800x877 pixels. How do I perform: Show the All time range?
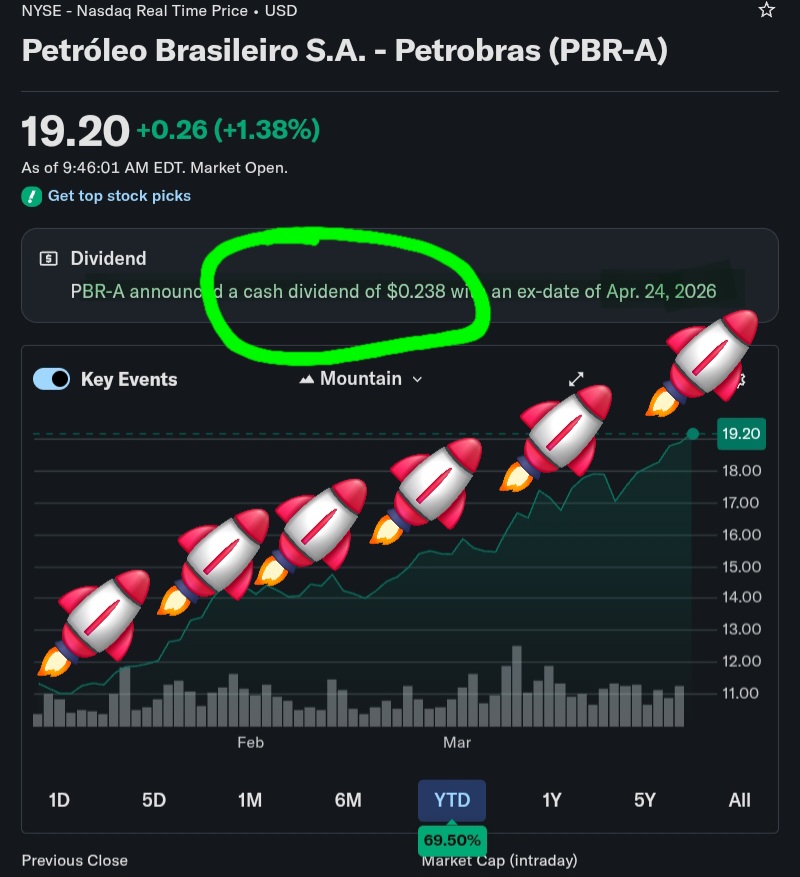(739, 800)
